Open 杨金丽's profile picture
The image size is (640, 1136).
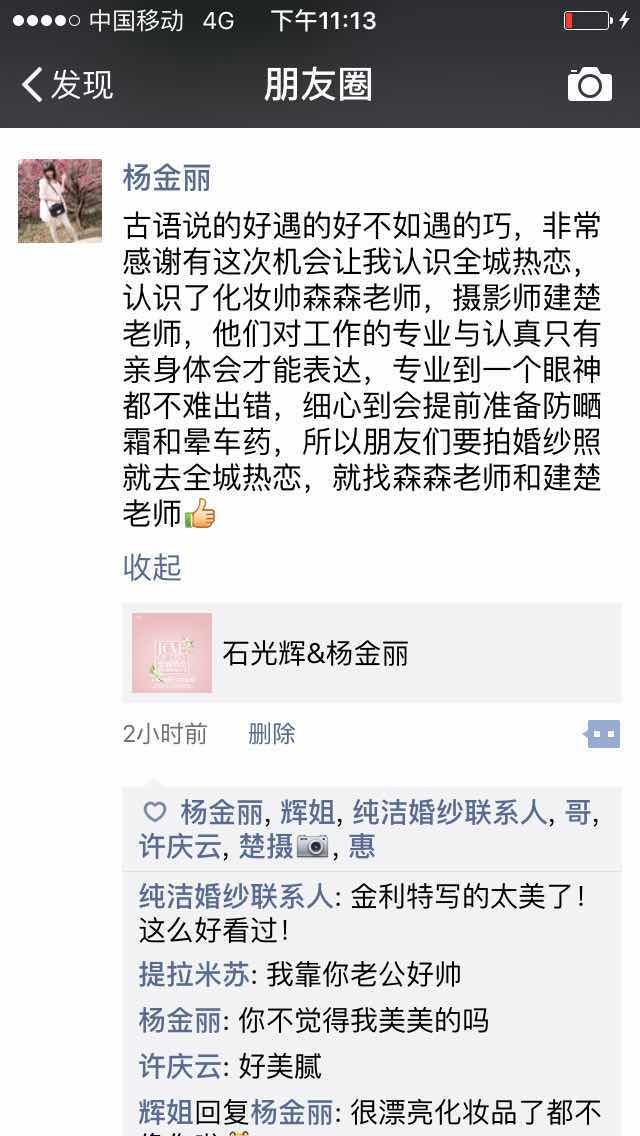[x=60, y=201]
